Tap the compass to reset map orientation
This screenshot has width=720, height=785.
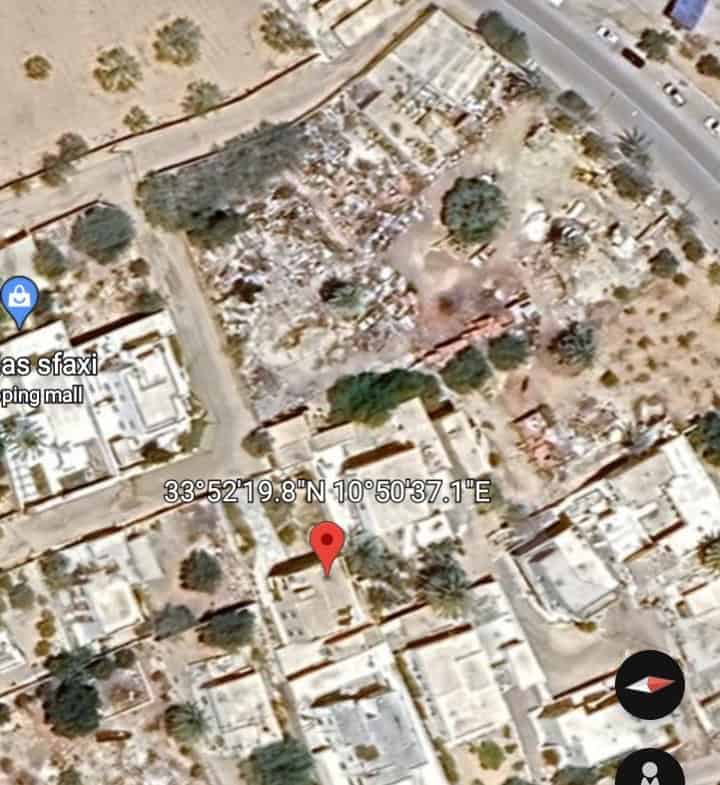click(x=649, y=685)
